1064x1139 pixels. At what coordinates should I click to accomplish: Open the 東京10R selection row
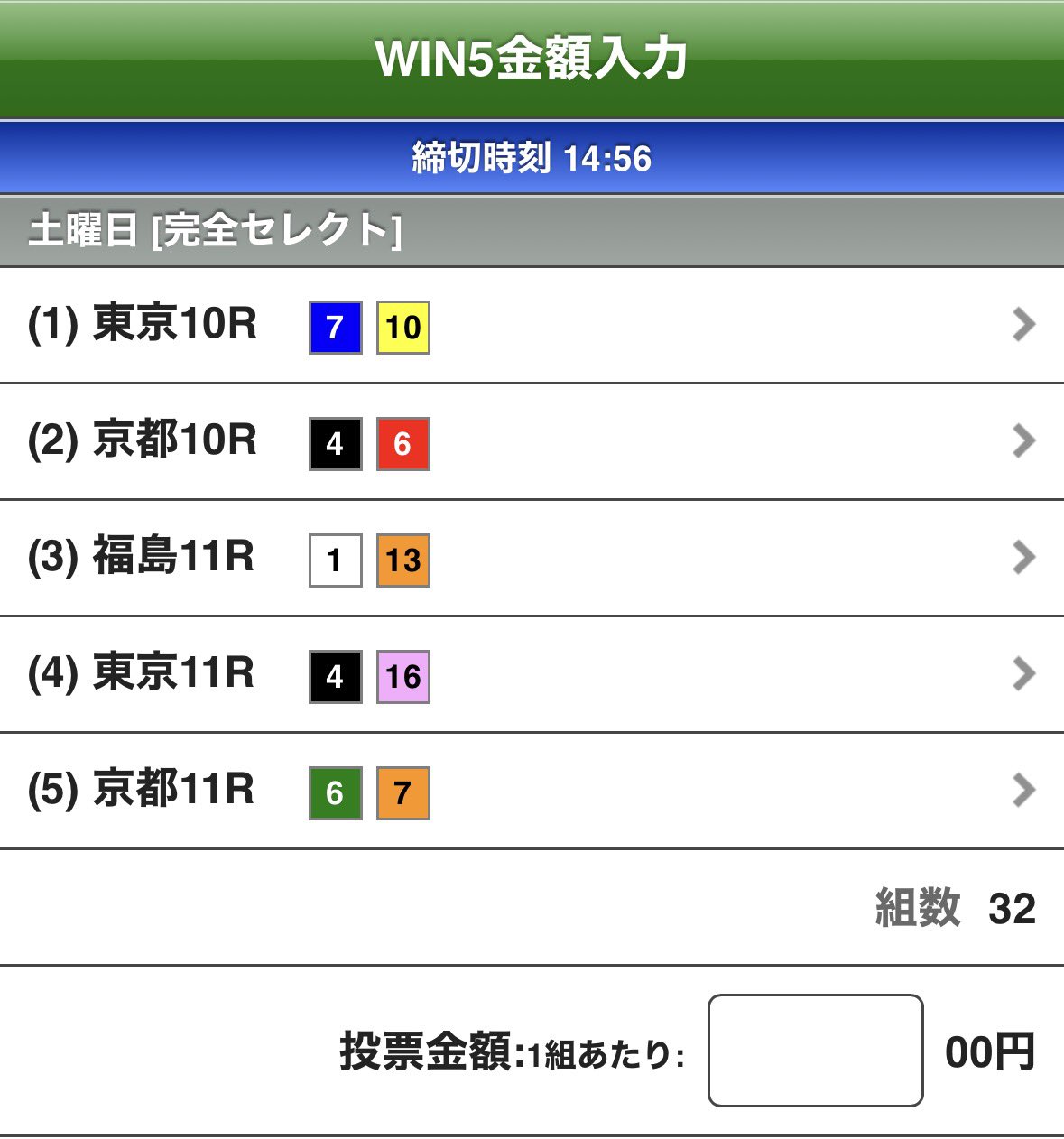pos(532,325)
